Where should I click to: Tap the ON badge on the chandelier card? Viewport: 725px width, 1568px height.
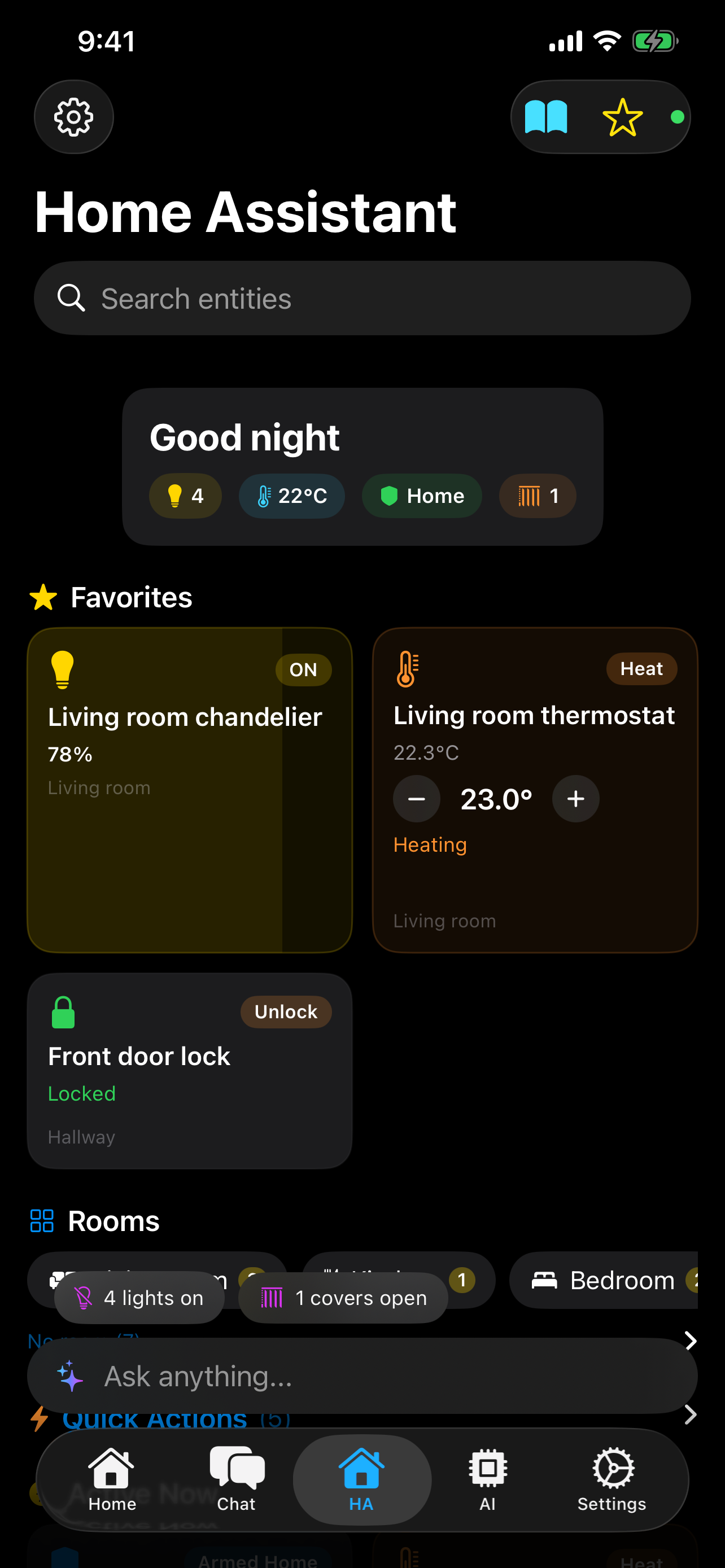303,669
